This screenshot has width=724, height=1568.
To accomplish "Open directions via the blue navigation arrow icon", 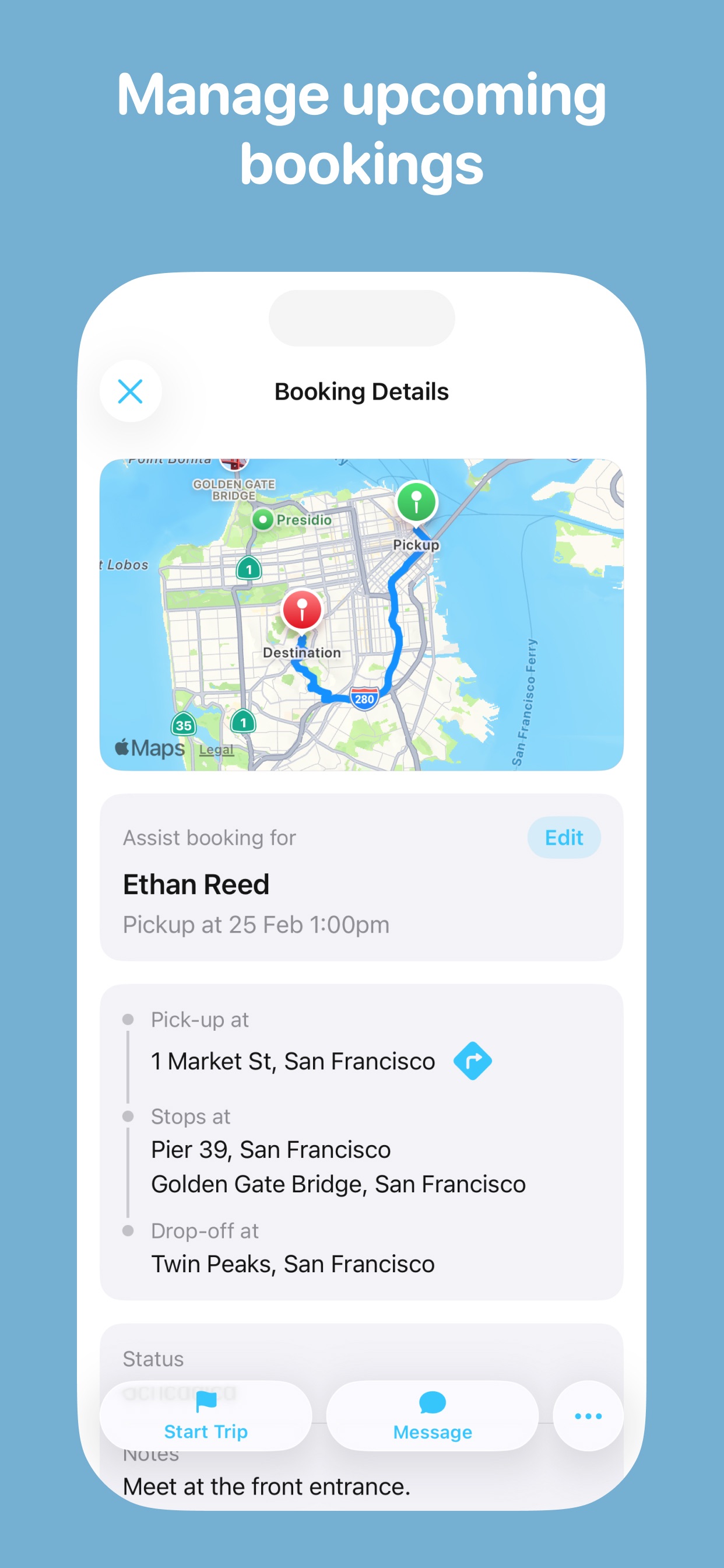I will [473, 1061].
